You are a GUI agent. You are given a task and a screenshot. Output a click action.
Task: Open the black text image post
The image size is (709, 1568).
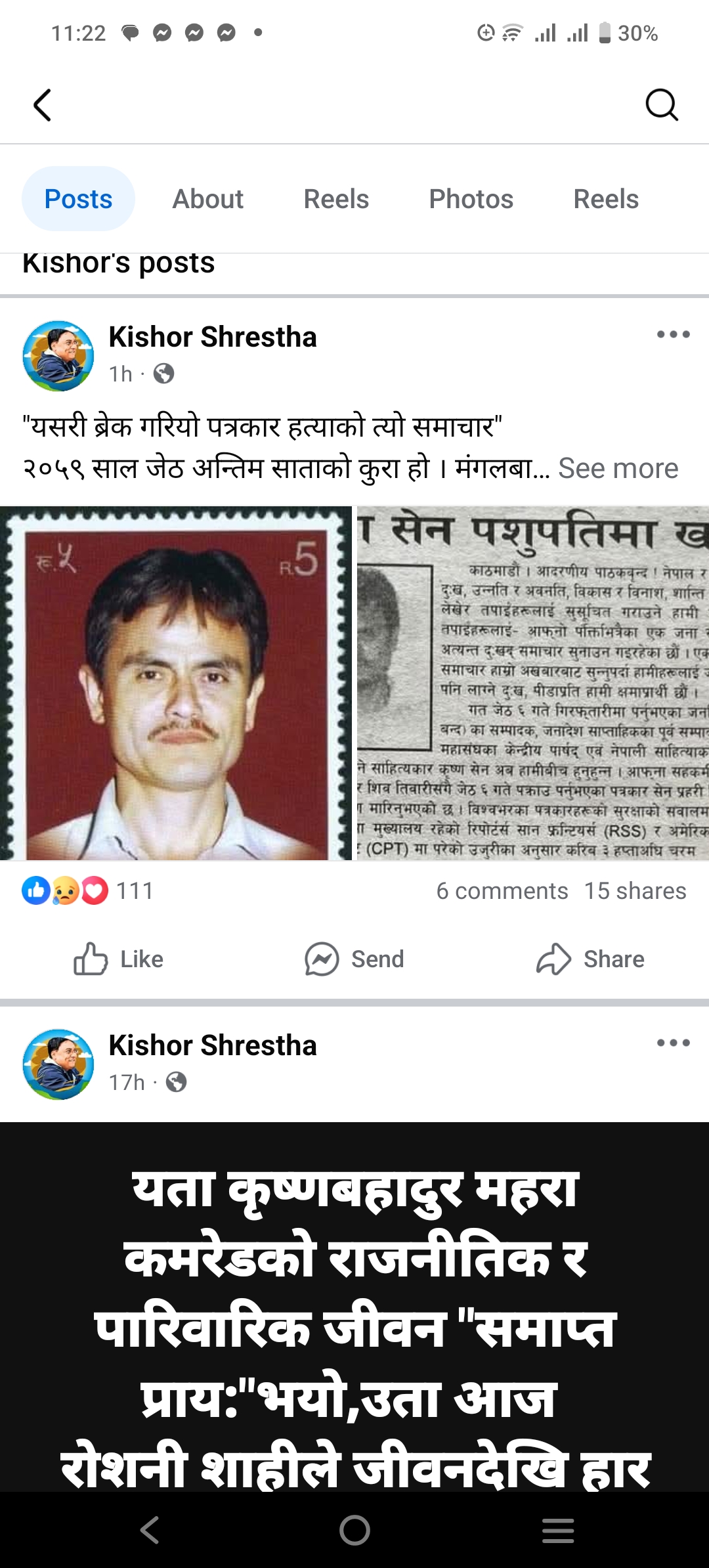tap(354, 1307)
